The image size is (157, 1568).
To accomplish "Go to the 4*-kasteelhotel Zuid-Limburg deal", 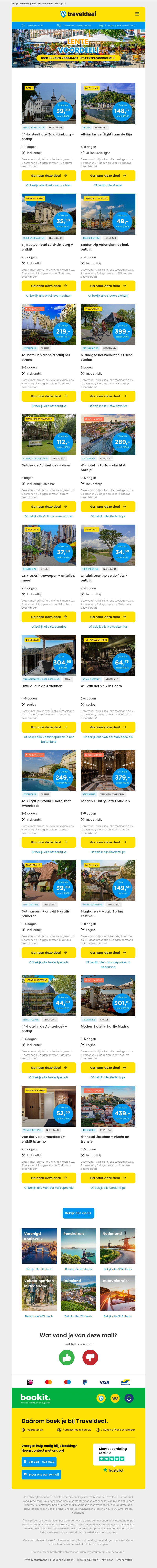I will point(49,175).
